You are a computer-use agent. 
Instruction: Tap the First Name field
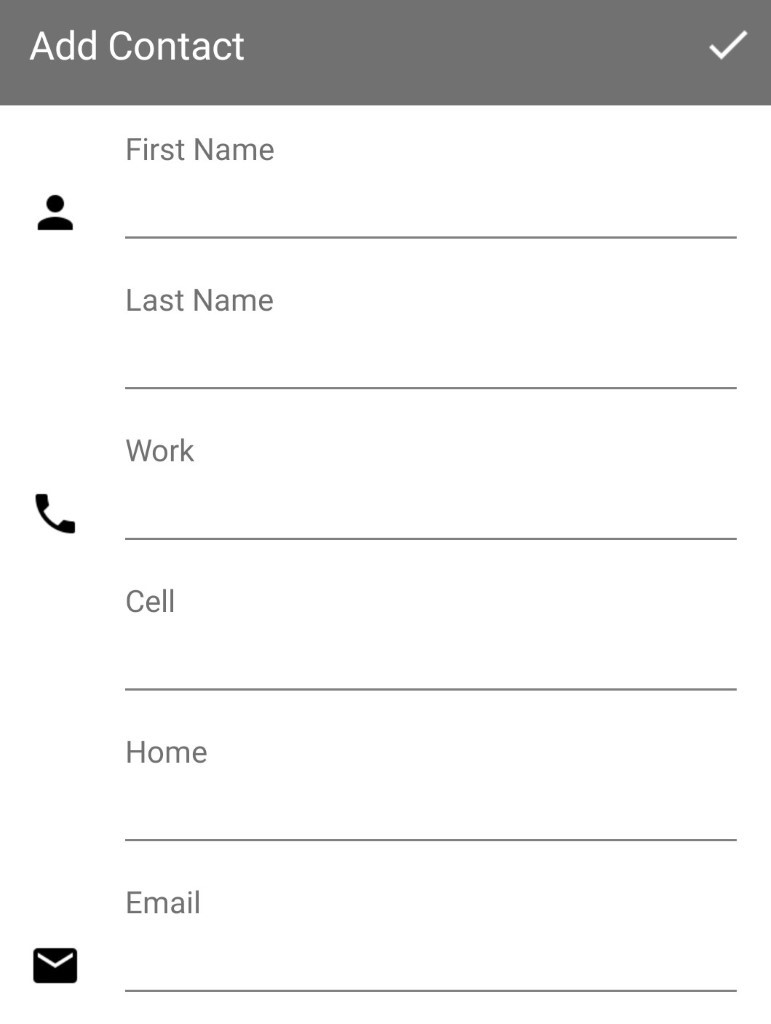[x=430, y=211]
